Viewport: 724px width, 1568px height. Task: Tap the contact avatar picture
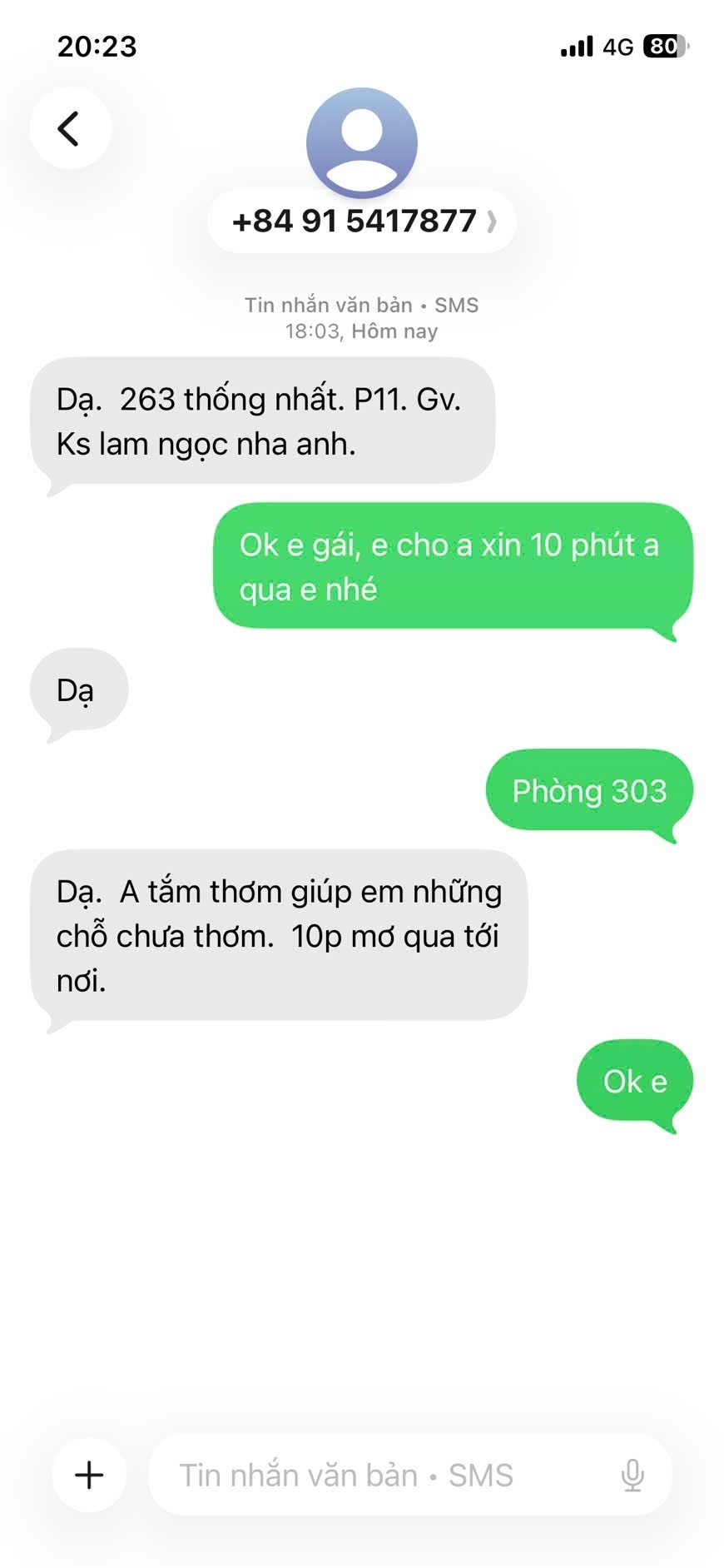(x=362, y=142)
